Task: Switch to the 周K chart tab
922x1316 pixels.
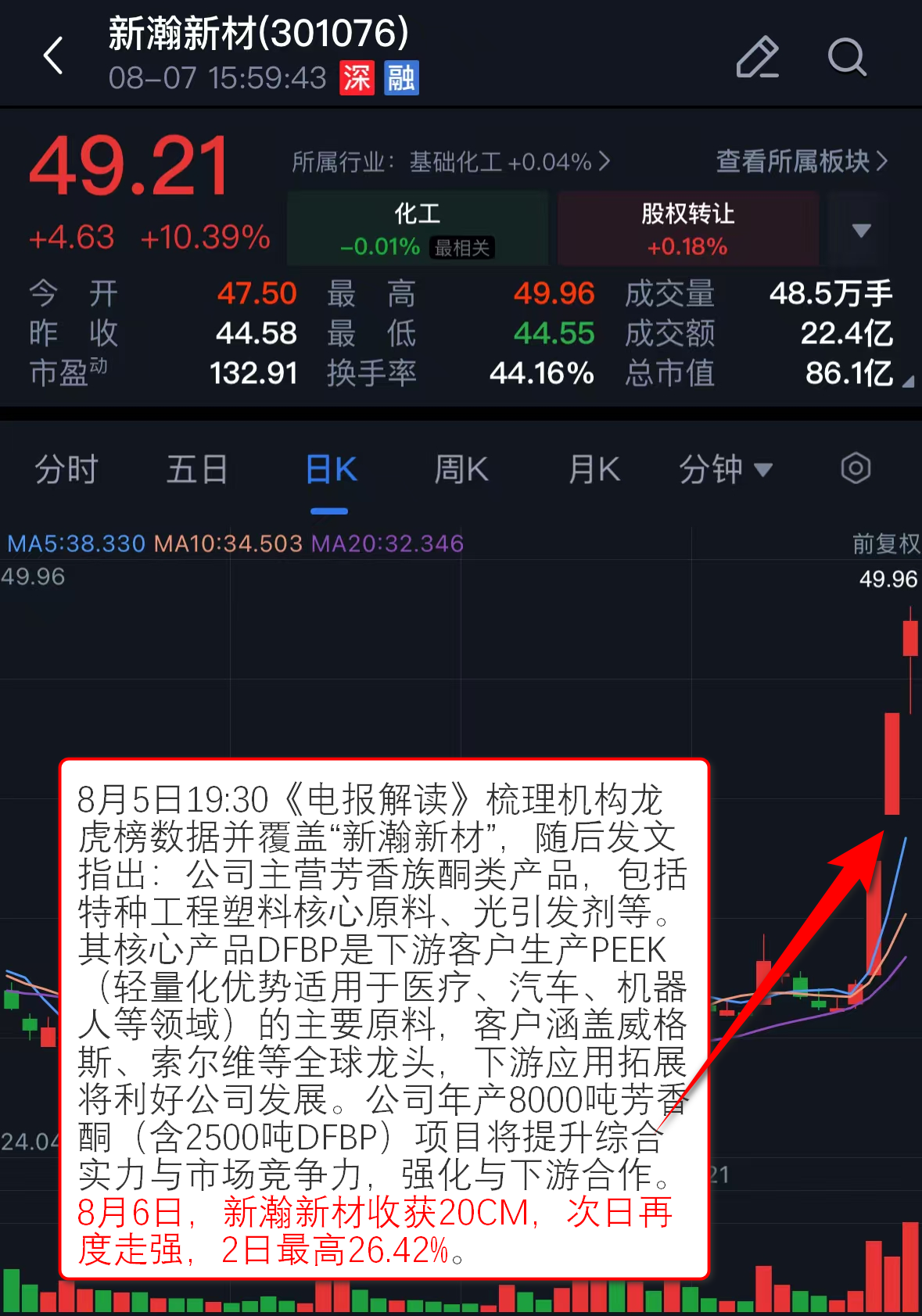Action: click(461, 470)
